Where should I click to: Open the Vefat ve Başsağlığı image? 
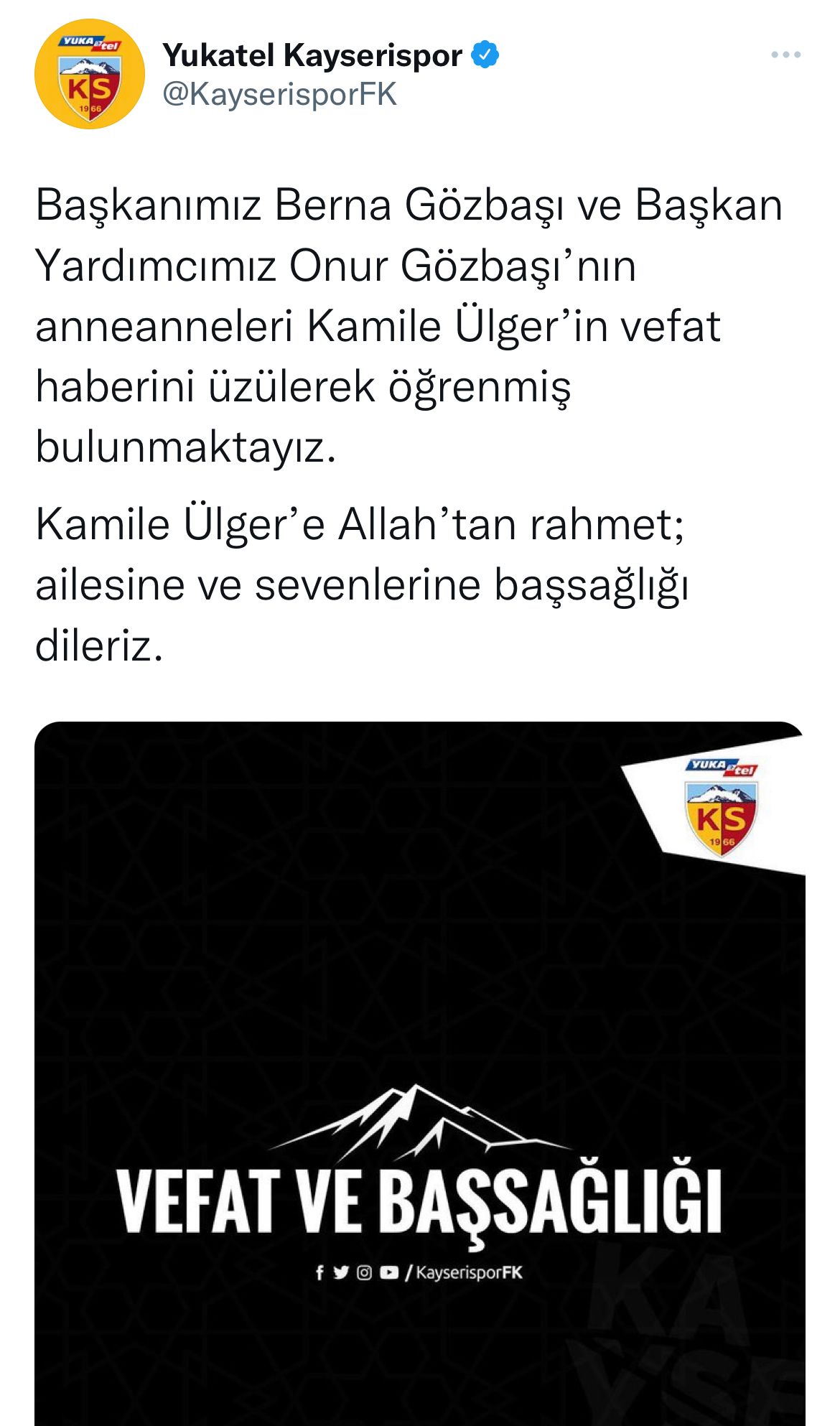(420, 1077)
